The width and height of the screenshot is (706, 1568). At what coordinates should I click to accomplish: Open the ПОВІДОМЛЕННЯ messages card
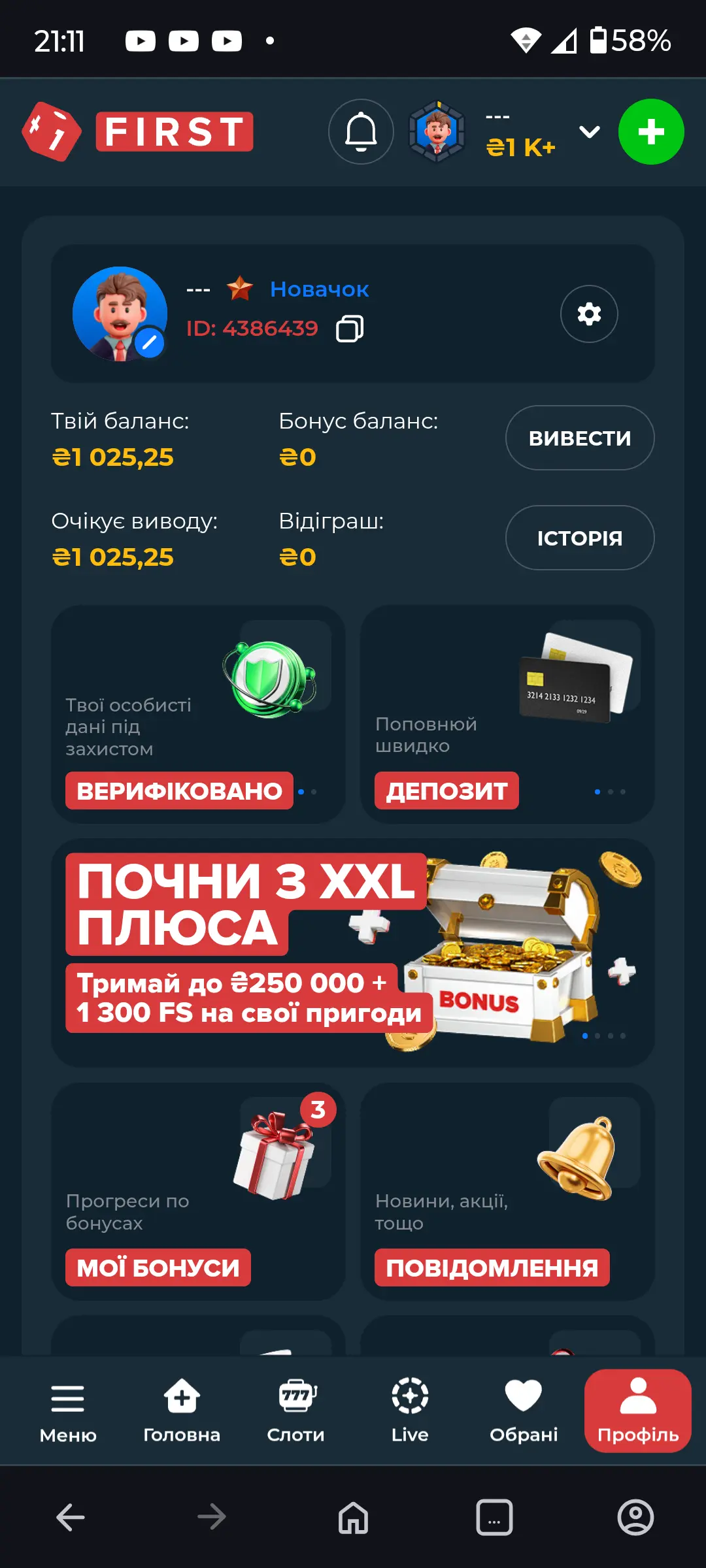pos(492,1267)
